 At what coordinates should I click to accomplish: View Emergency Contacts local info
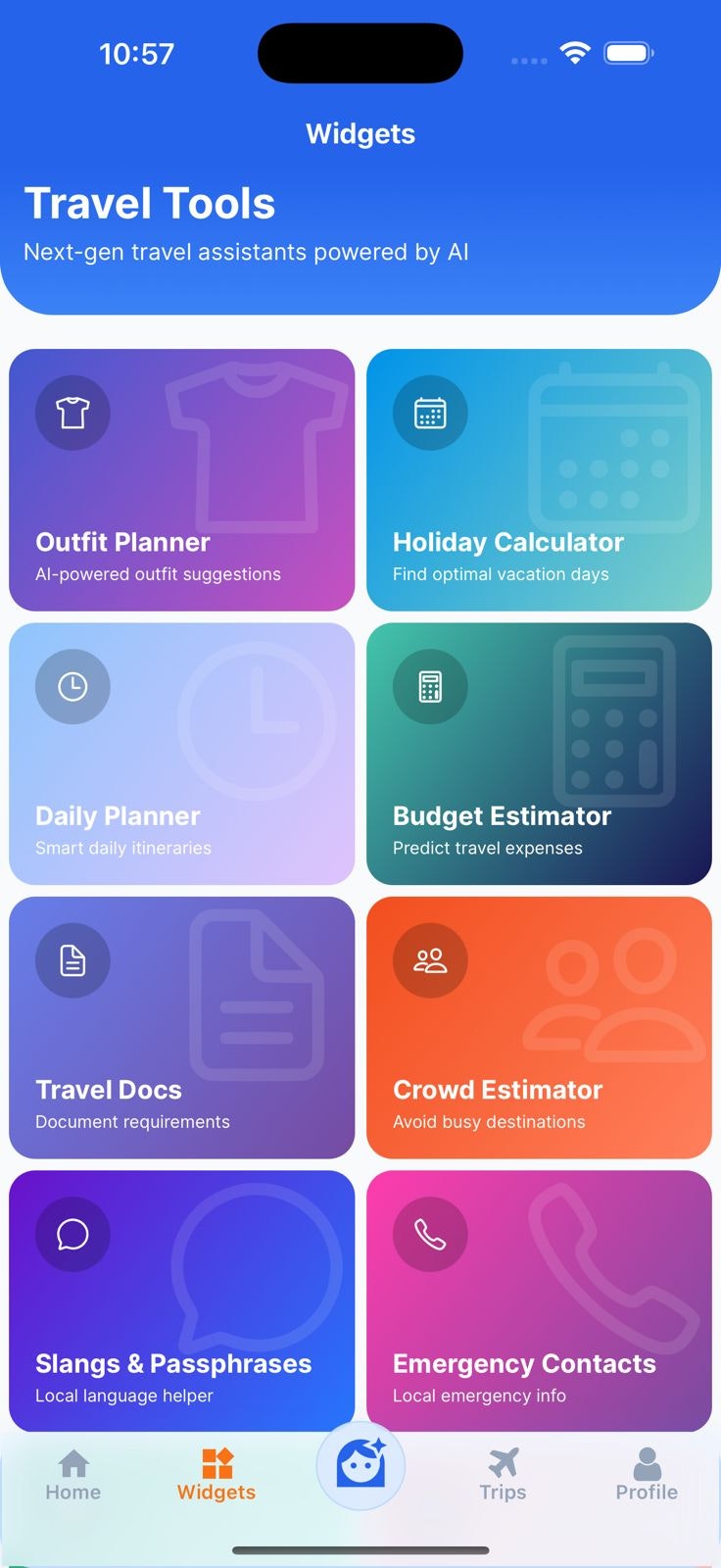[539, 1299]
